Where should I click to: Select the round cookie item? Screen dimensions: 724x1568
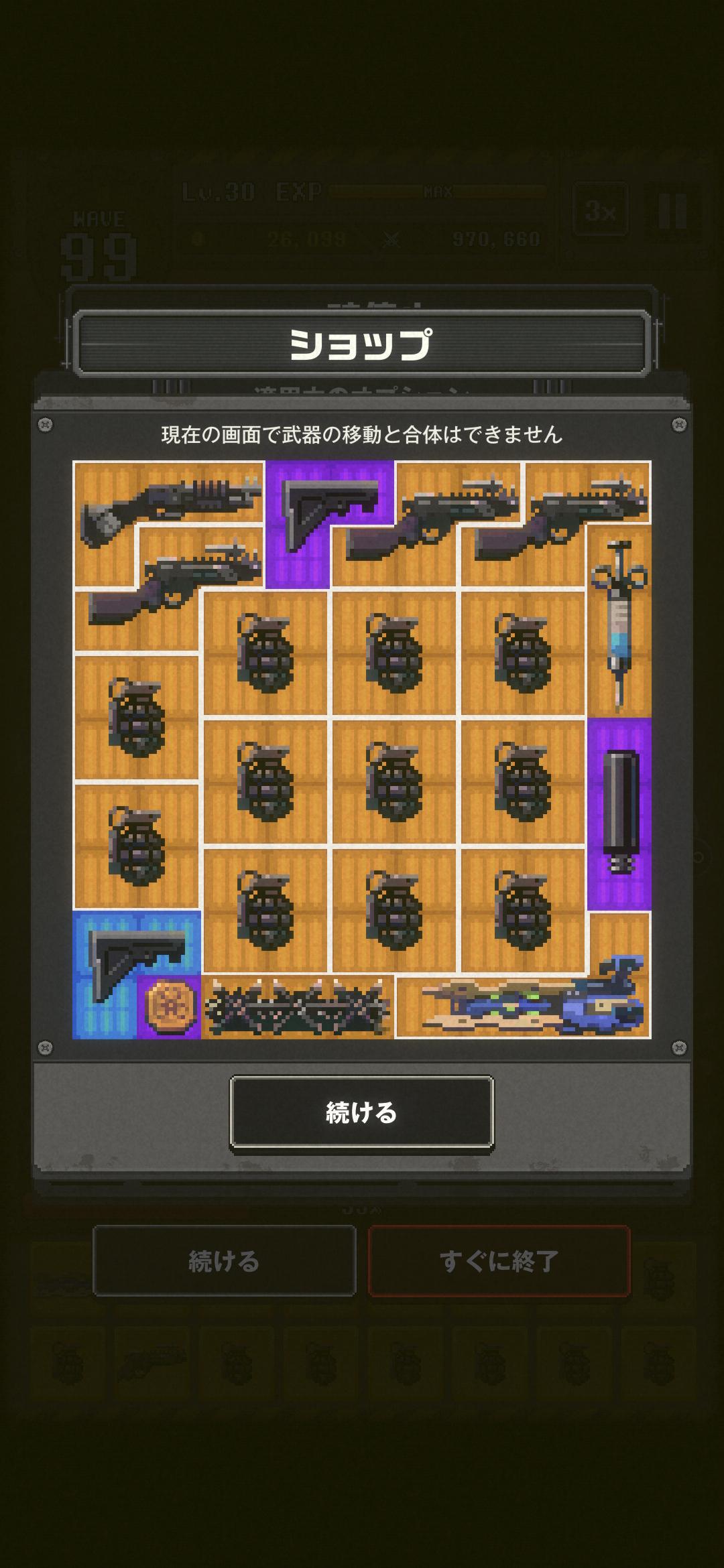tap(170, 1005)
